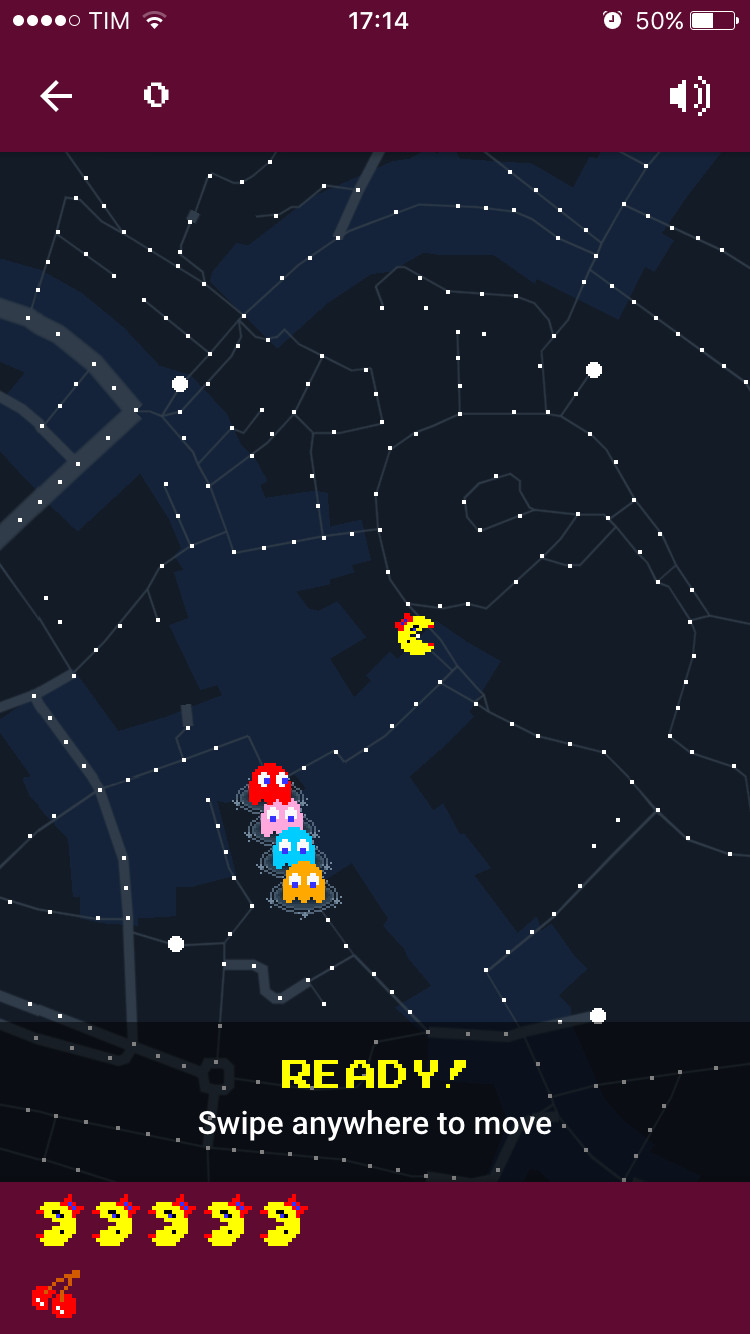Mute the game sound with speaker icon

(690, 96)
